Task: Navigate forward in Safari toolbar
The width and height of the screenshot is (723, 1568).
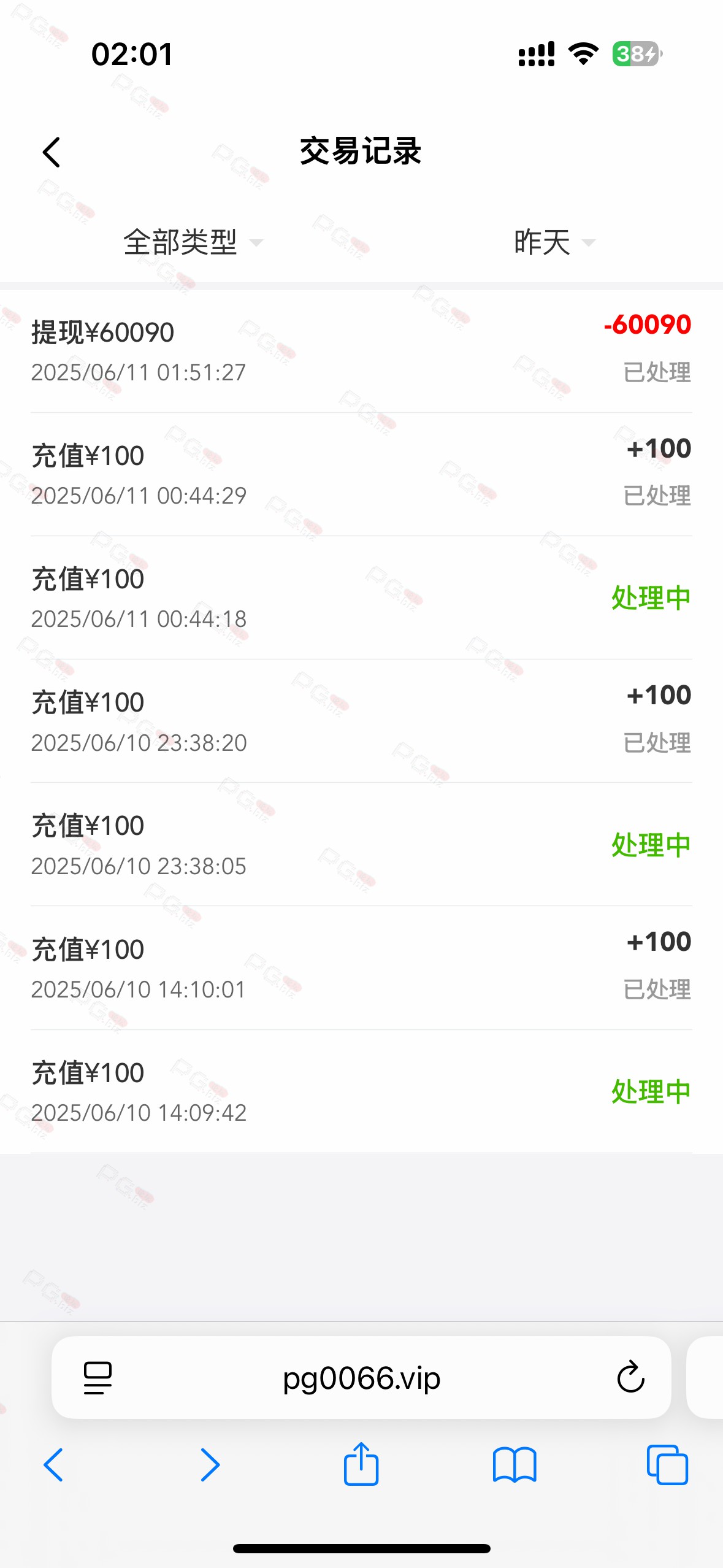Action: coord(210,1465)
